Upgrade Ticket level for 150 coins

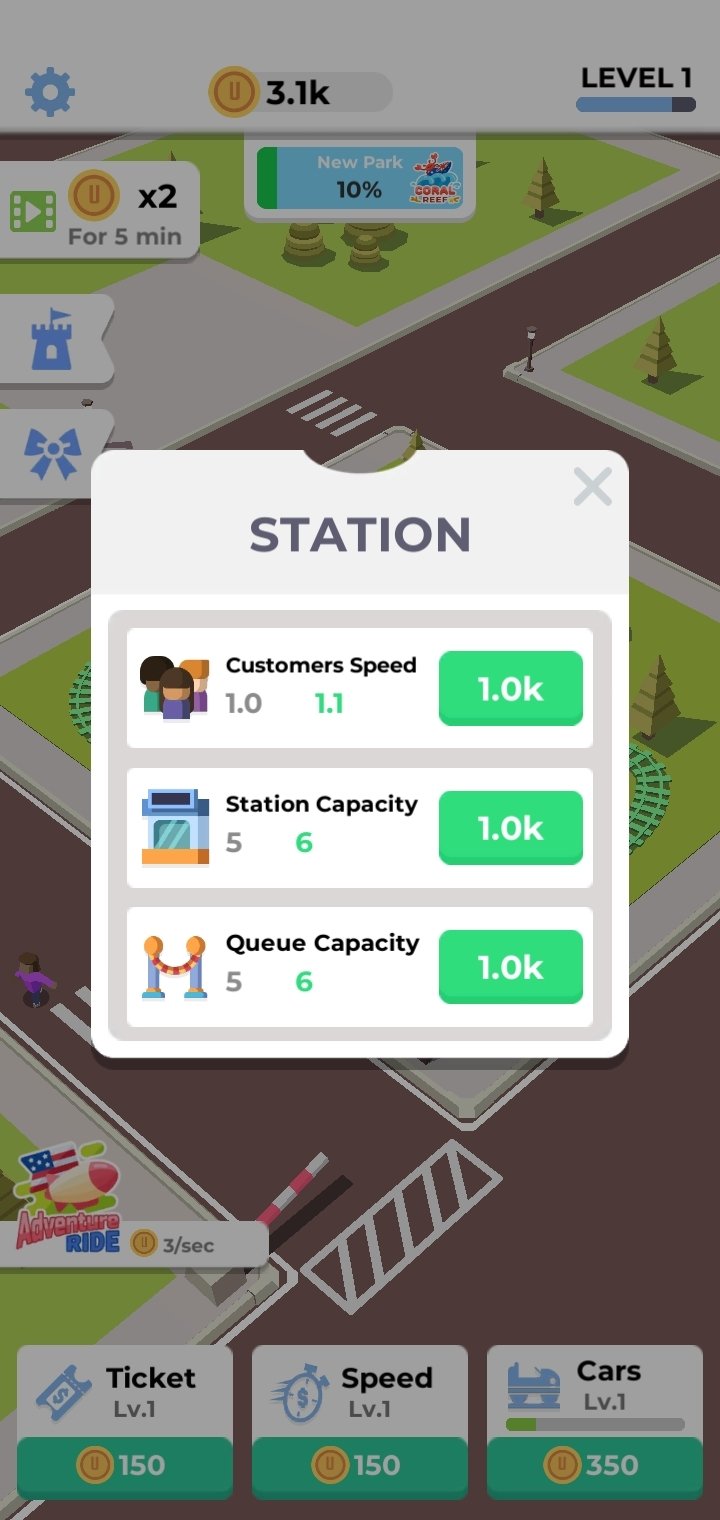[125, 1421]
